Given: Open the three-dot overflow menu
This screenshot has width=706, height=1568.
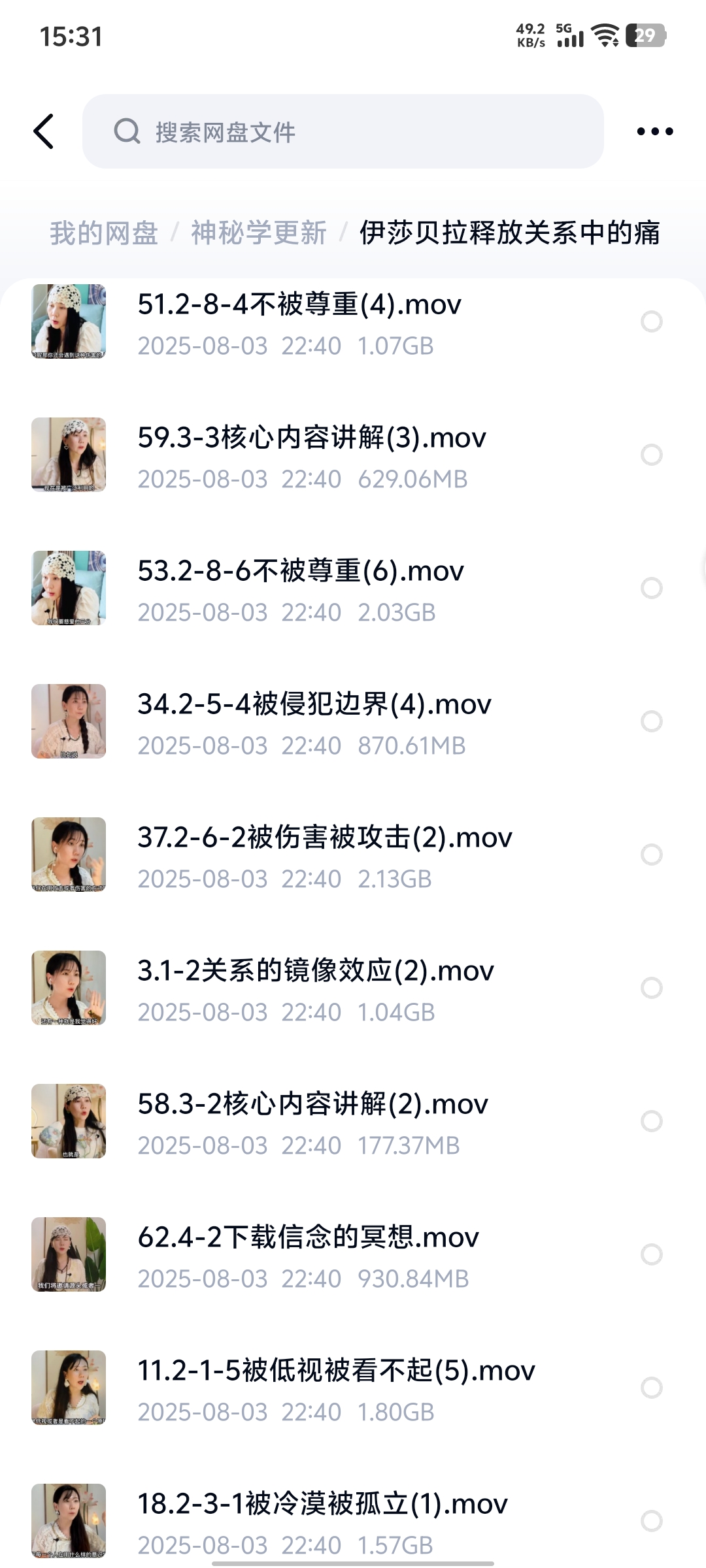Looking at the screenshot, I should [654, 131].
